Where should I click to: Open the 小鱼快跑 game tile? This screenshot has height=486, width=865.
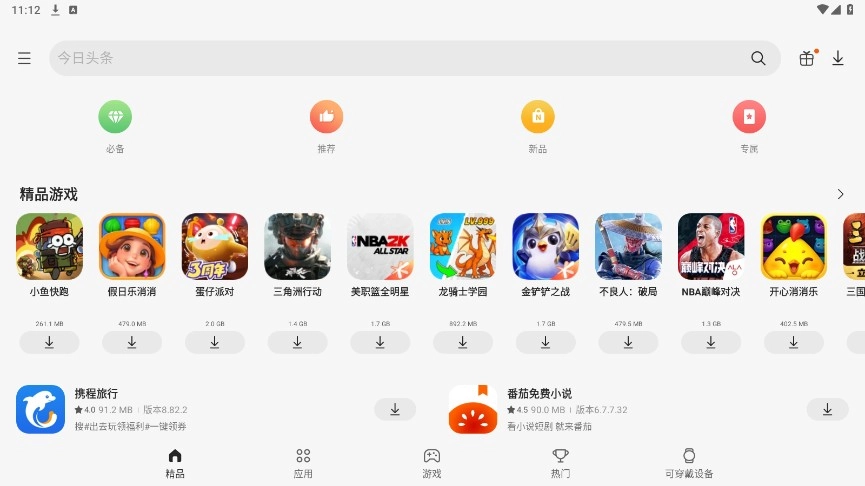click(x=49, y=246)
